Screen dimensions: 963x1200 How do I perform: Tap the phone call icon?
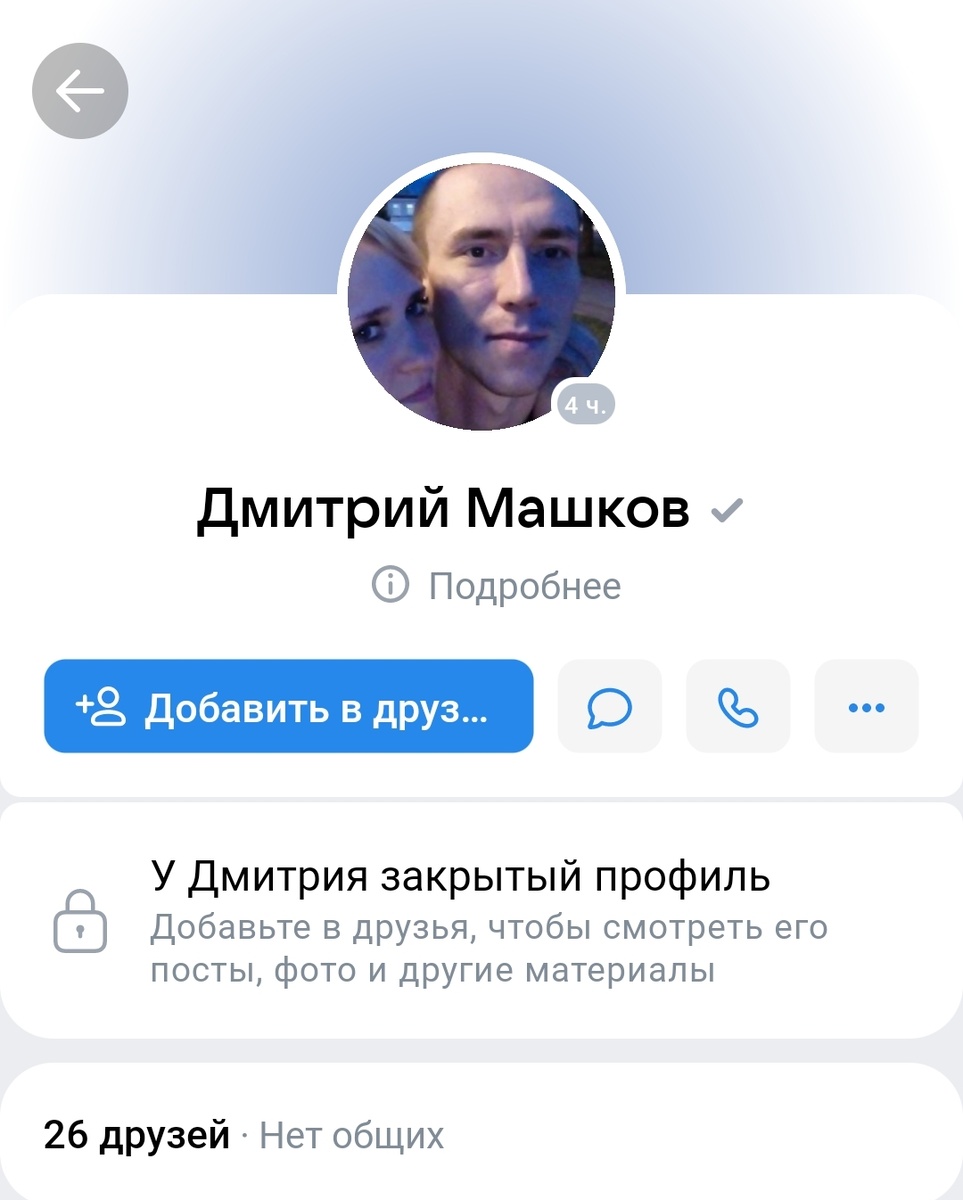pyautogui.click(x=737, y=706)
